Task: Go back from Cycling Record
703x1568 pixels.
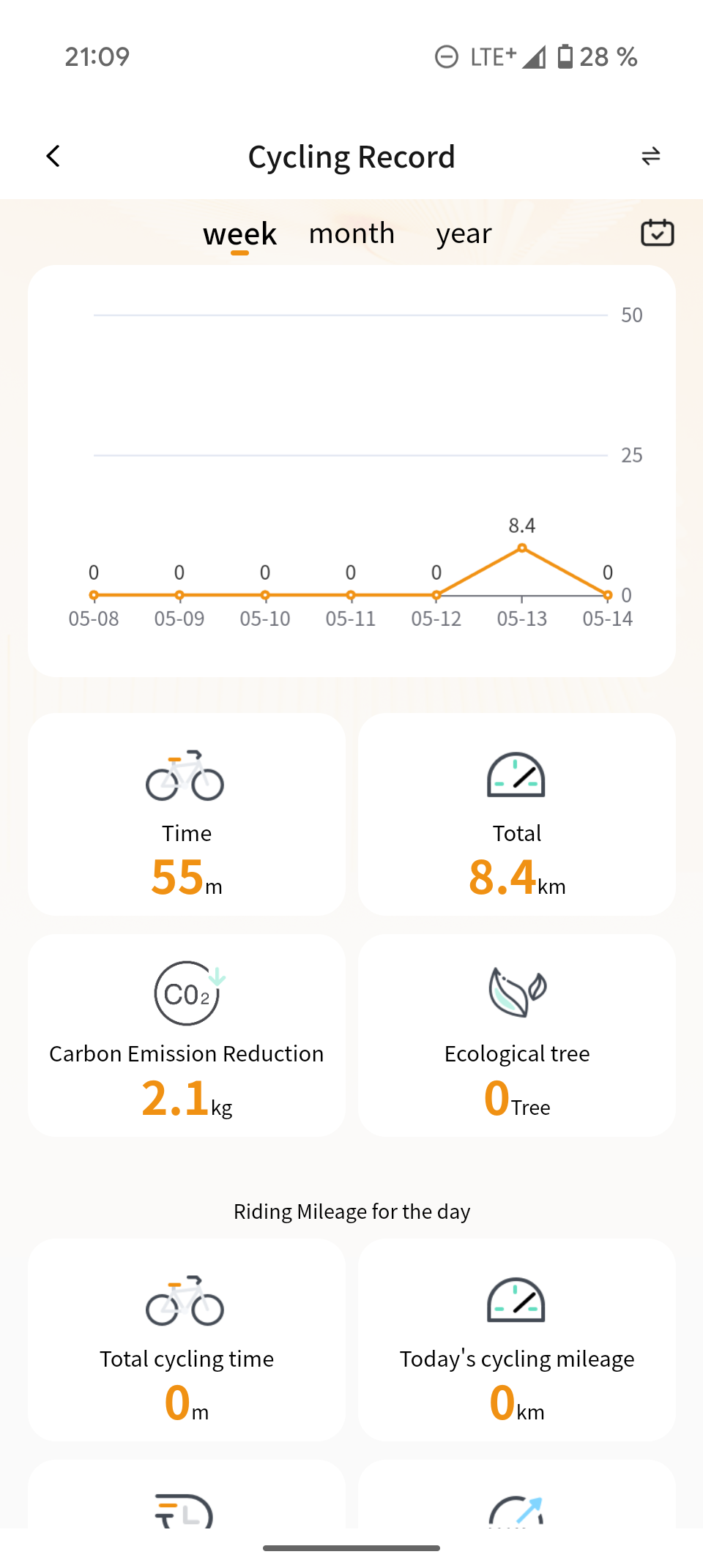Action: pyautogui.click(x=53, y=156)
